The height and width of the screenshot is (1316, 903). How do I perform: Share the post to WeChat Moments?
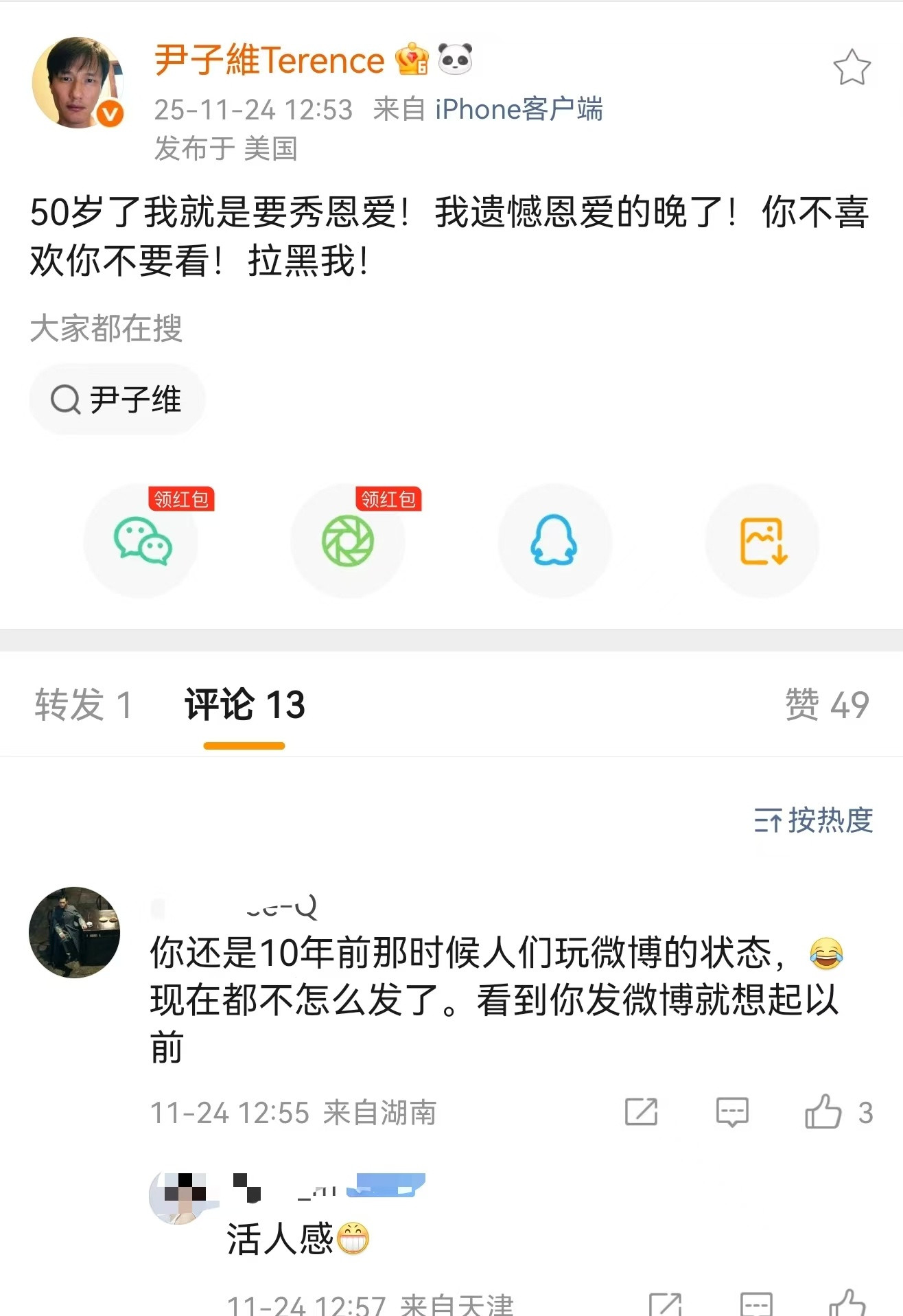click(349, 542)
